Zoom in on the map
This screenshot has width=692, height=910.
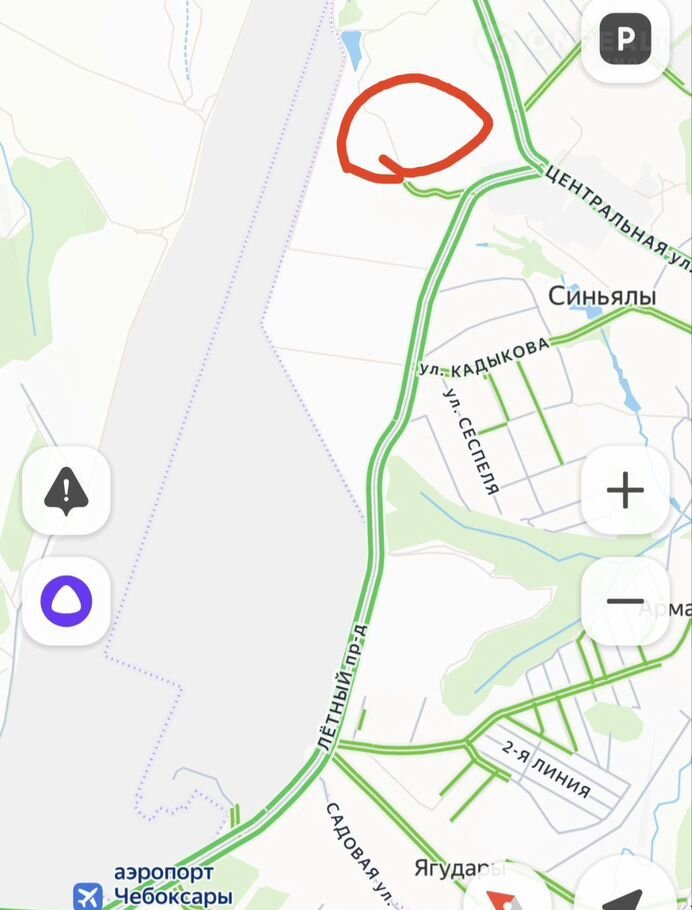tap(625, 490)
